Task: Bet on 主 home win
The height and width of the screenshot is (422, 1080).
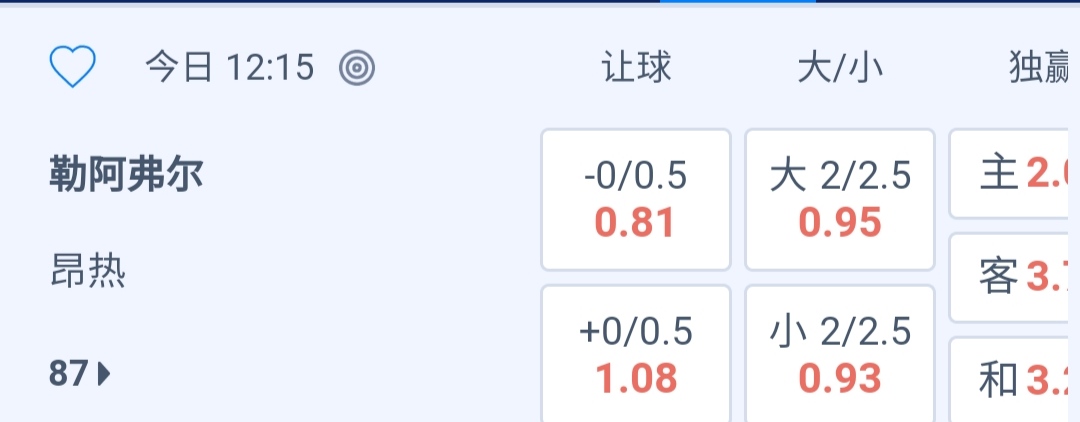Action: 1012,174
